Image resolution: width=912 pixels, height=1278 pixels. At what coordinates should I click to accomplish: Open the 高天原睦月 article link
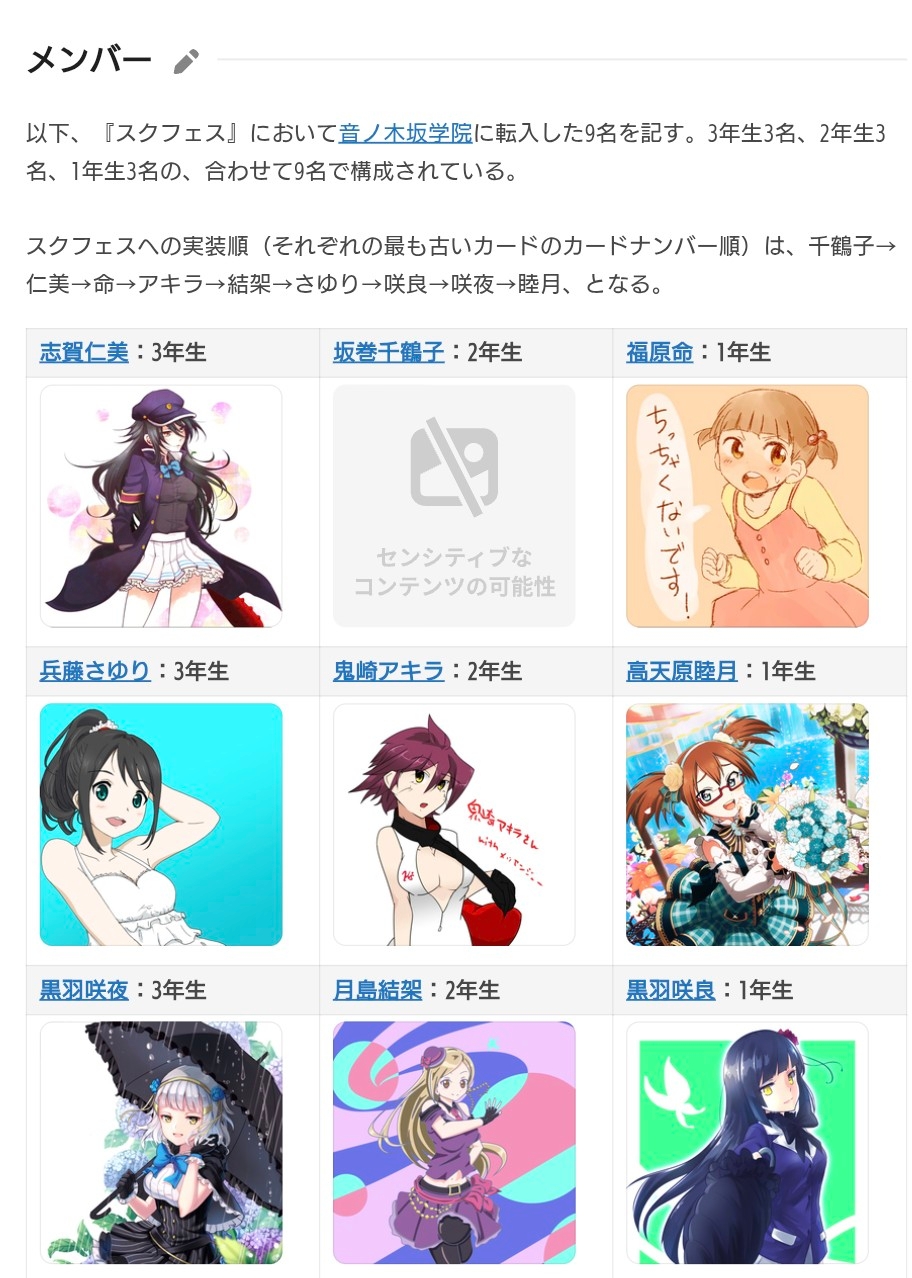[682, 671]
